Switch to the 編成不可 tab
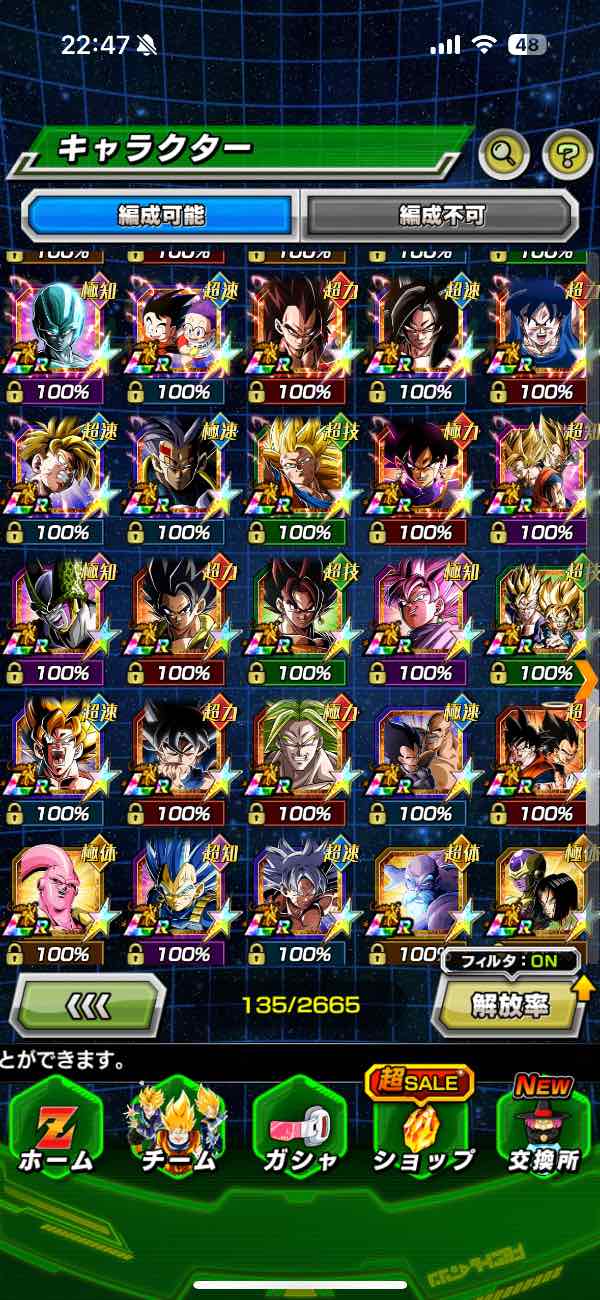This screenshot has width=600, height=1300. tap(441, 215)
